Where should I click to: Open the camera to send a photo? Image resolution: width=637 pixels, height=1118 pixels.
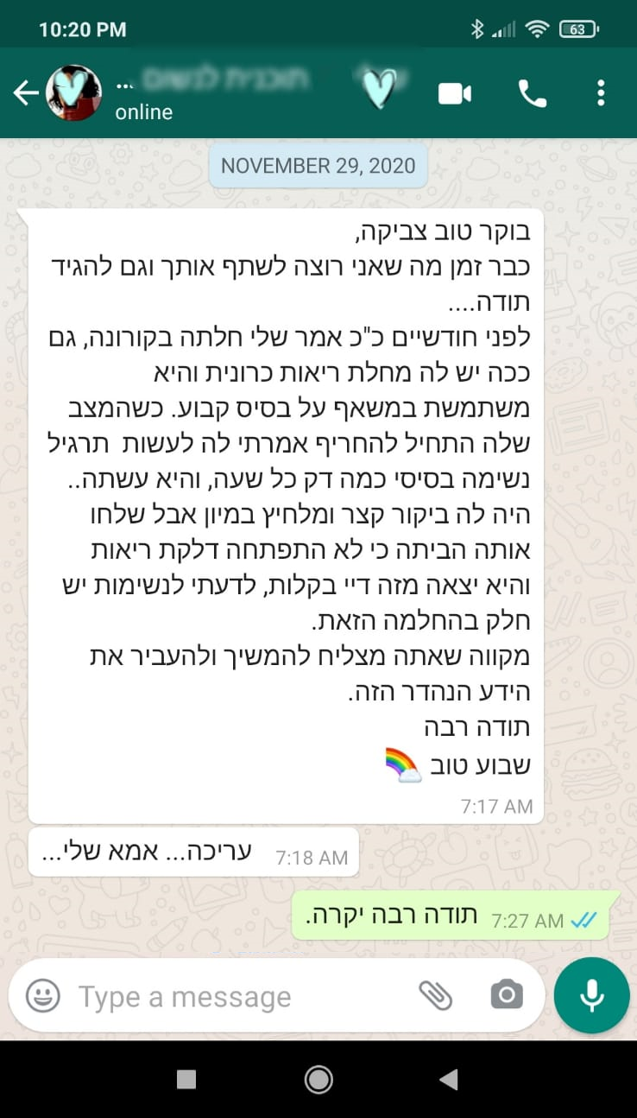pyautogui.click(x=507, y=995)
